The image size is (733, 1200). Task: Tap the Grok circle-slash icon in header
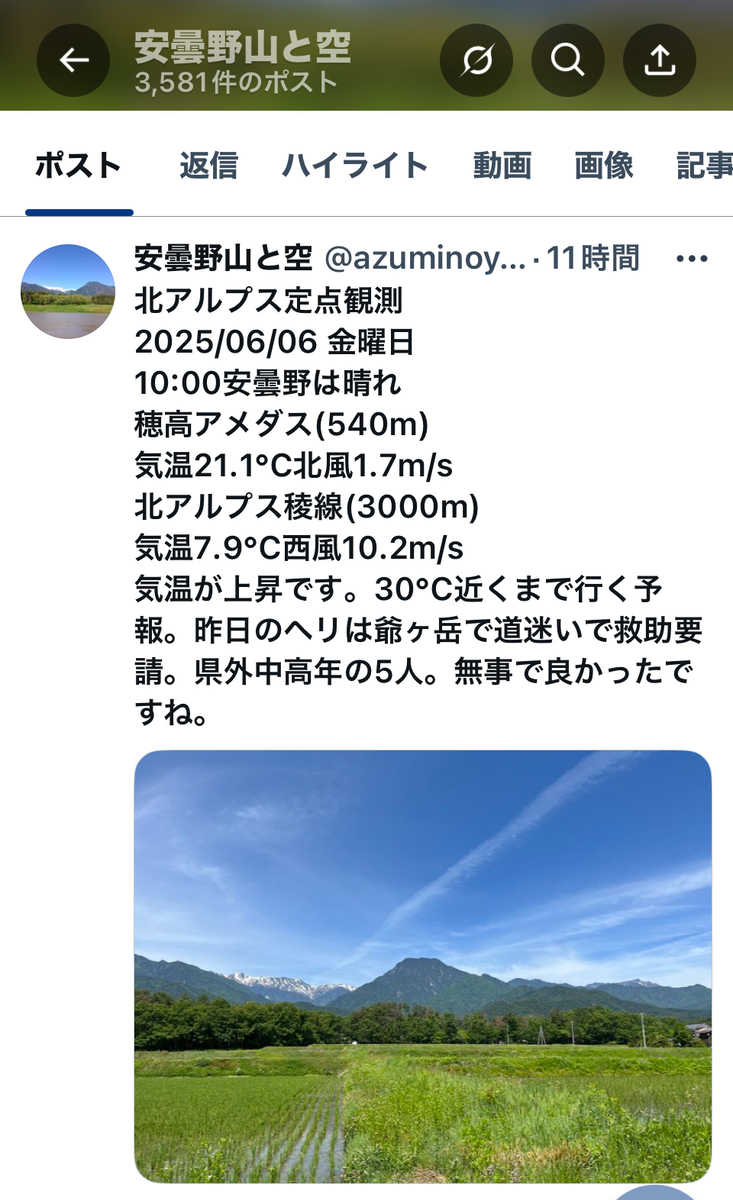click(476, 61)
